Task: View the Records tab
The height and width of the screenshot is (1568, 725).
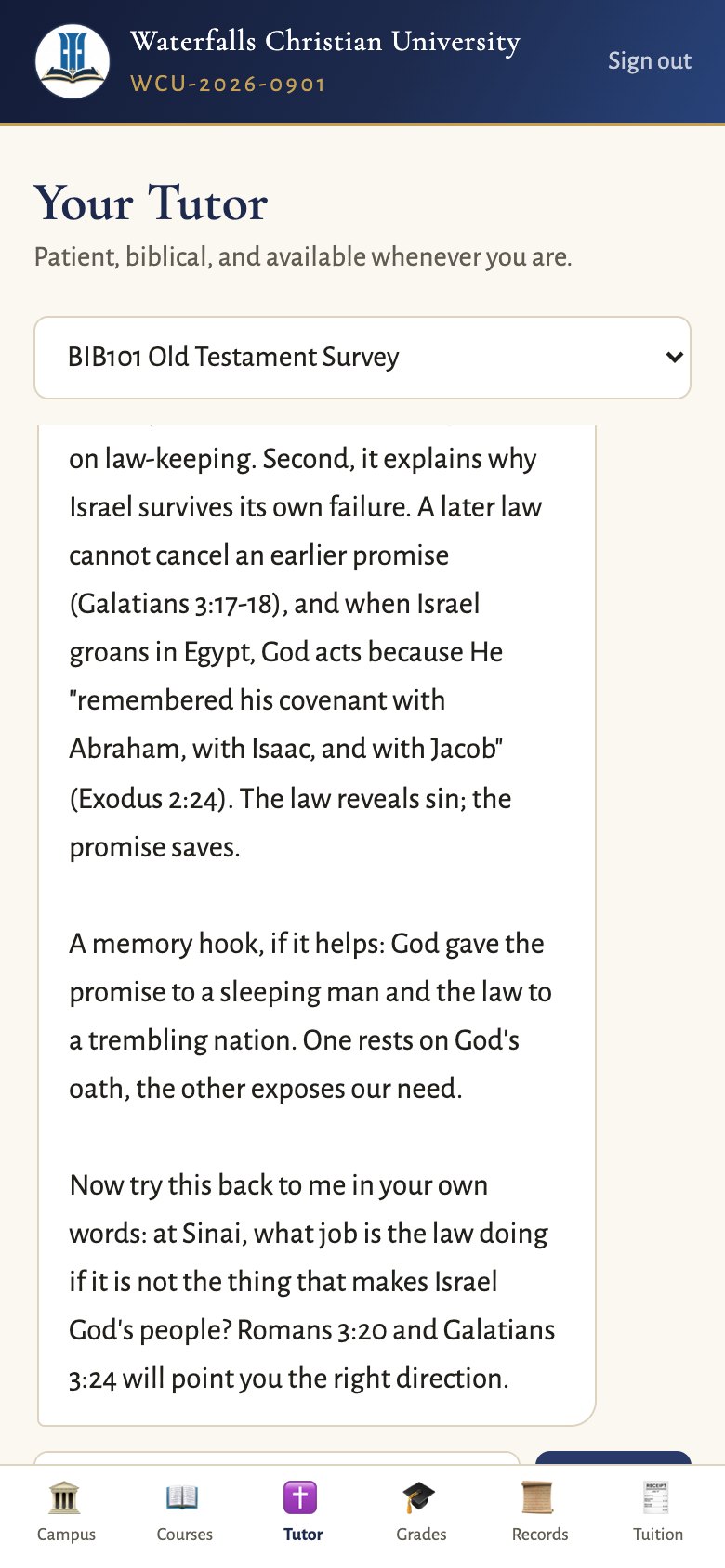Action: pyautogui.click(x=540, y=1513)
